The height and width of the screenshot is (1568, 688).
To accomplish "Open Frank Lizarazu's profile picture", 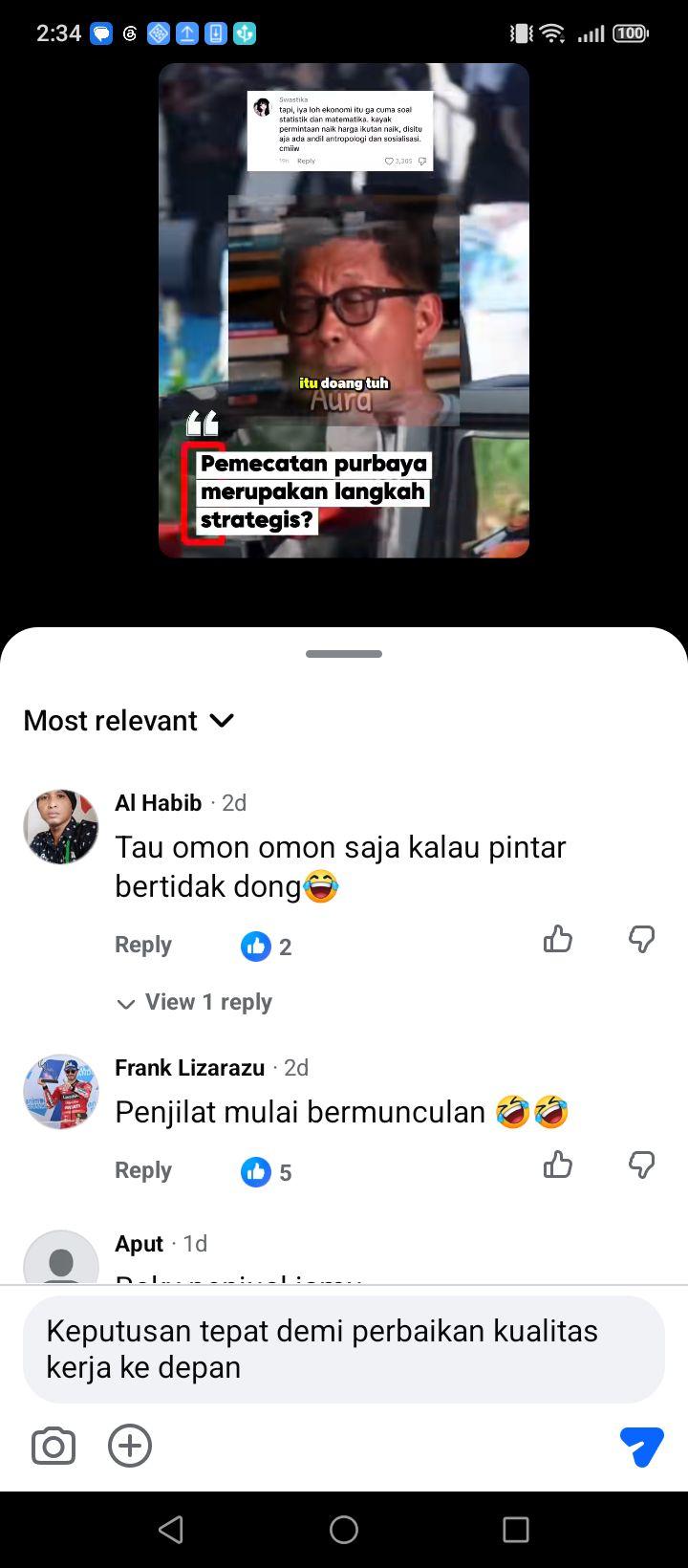I will [61, 1092].
